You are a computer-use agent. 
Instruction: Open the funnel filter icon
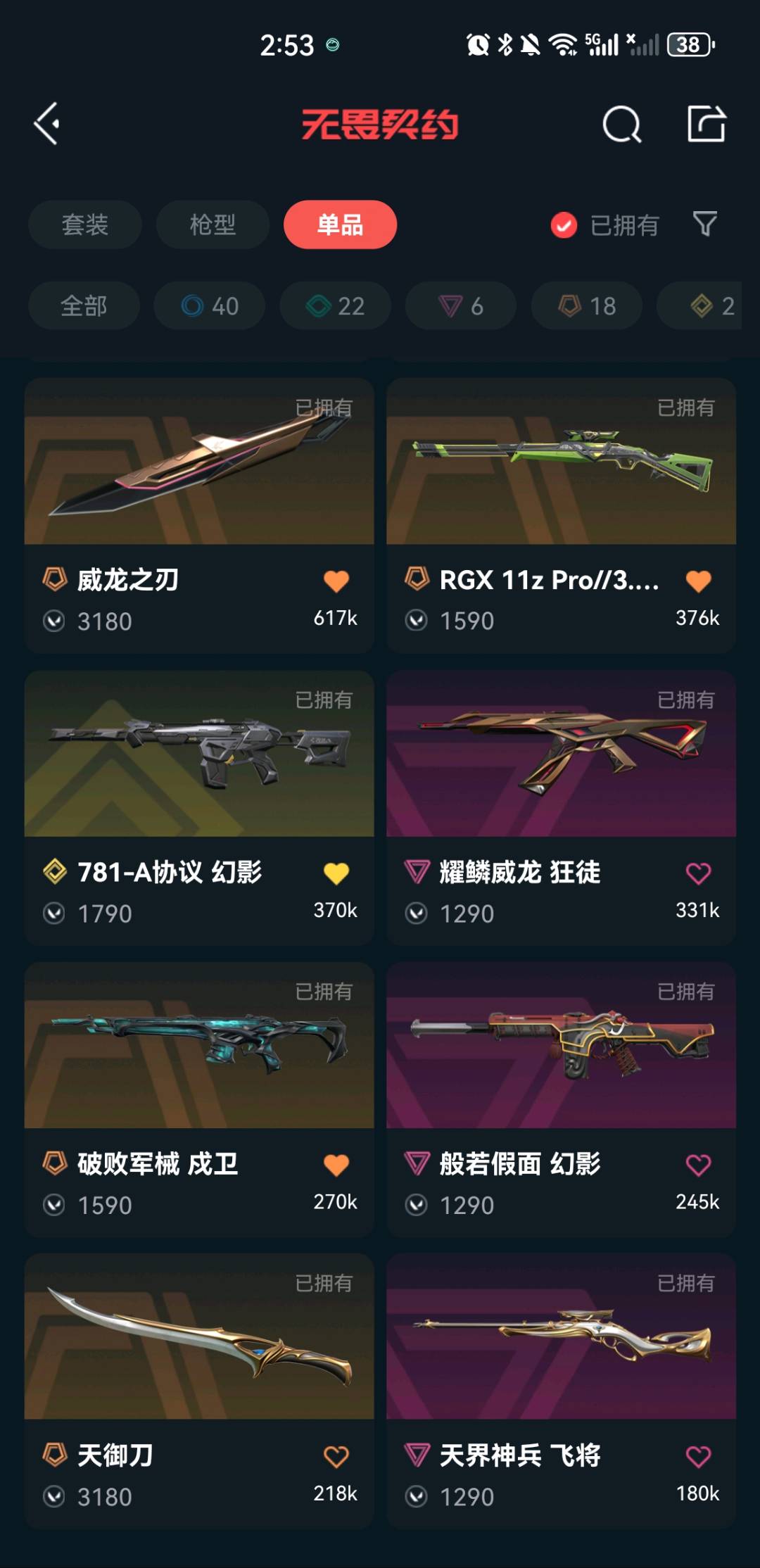(705, 225)
